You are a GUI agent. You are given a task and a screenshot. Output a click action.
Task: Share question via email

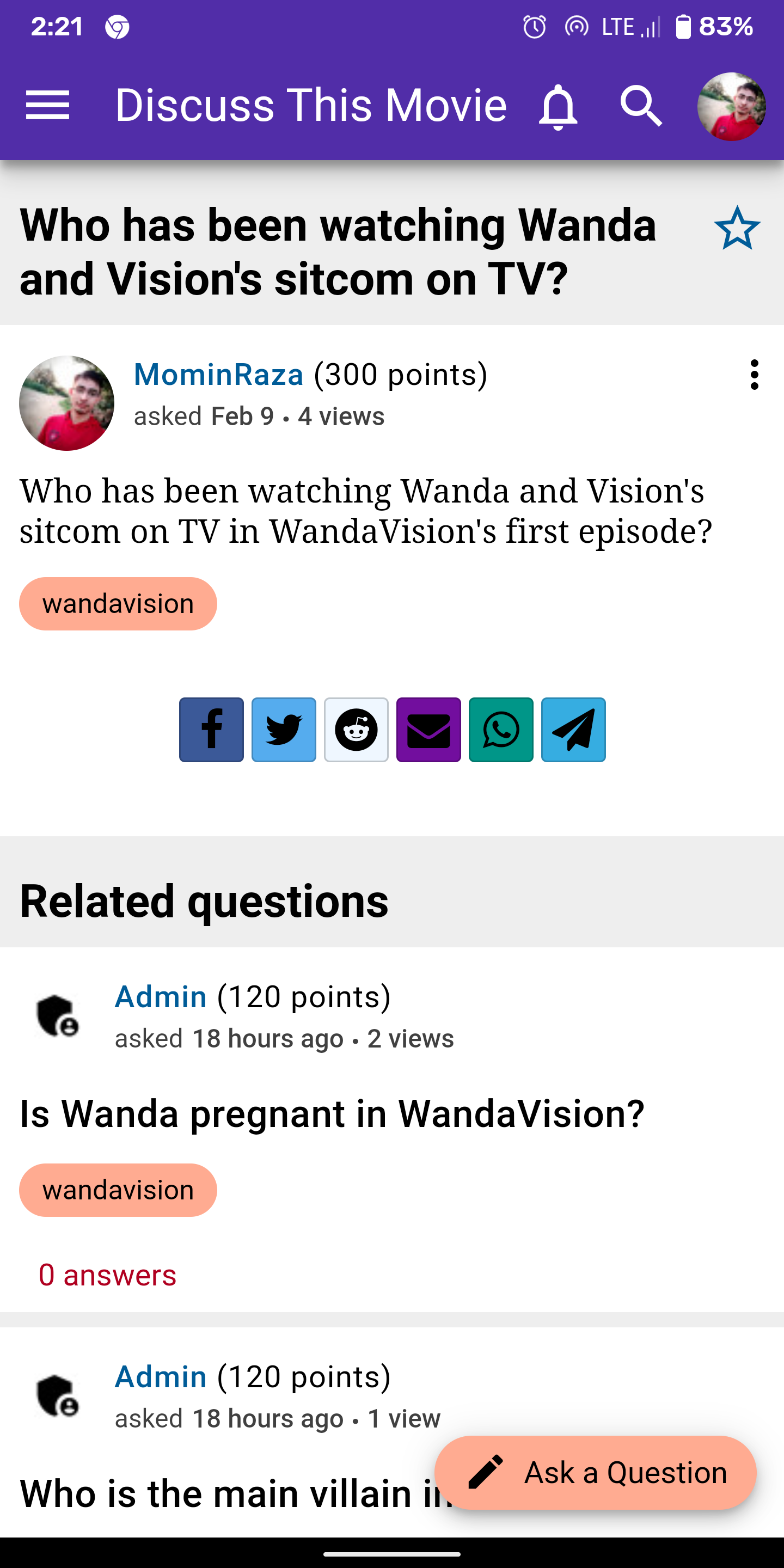(x=428, y=730)
